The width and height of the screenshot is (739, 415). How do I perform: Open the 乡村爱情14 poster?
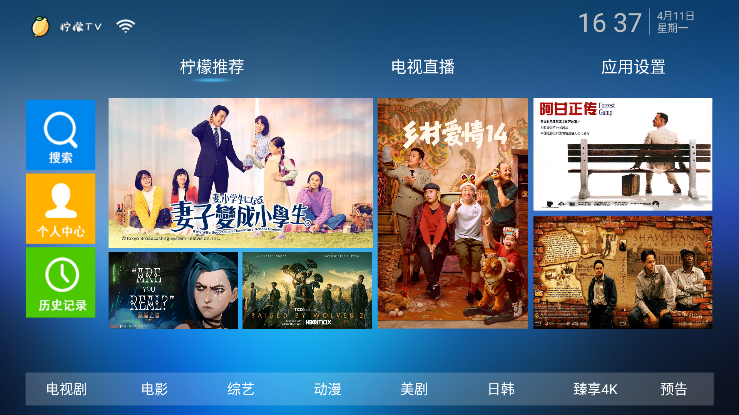point(452,213)
